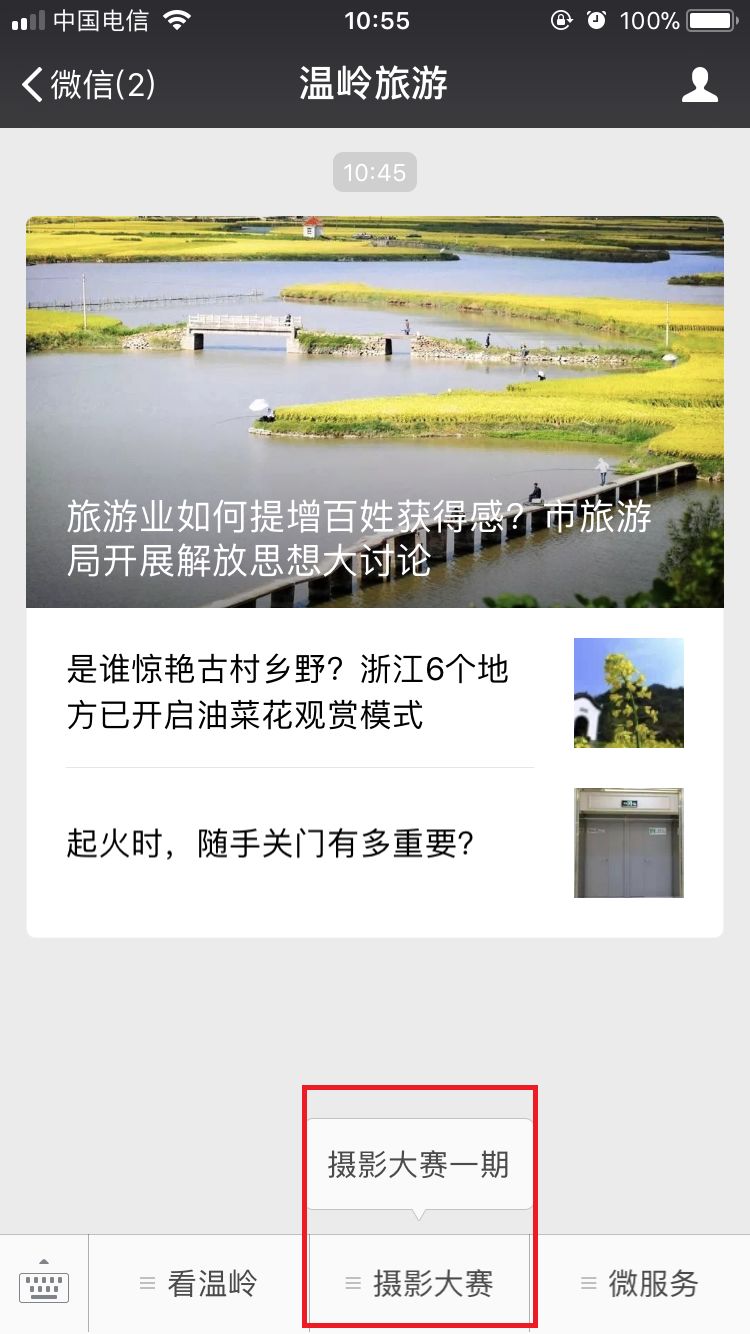Screen dimensions: 750x1334
Task: Open the article 是谁惊艳古村乡野
Action: click(x=375, y=692)
